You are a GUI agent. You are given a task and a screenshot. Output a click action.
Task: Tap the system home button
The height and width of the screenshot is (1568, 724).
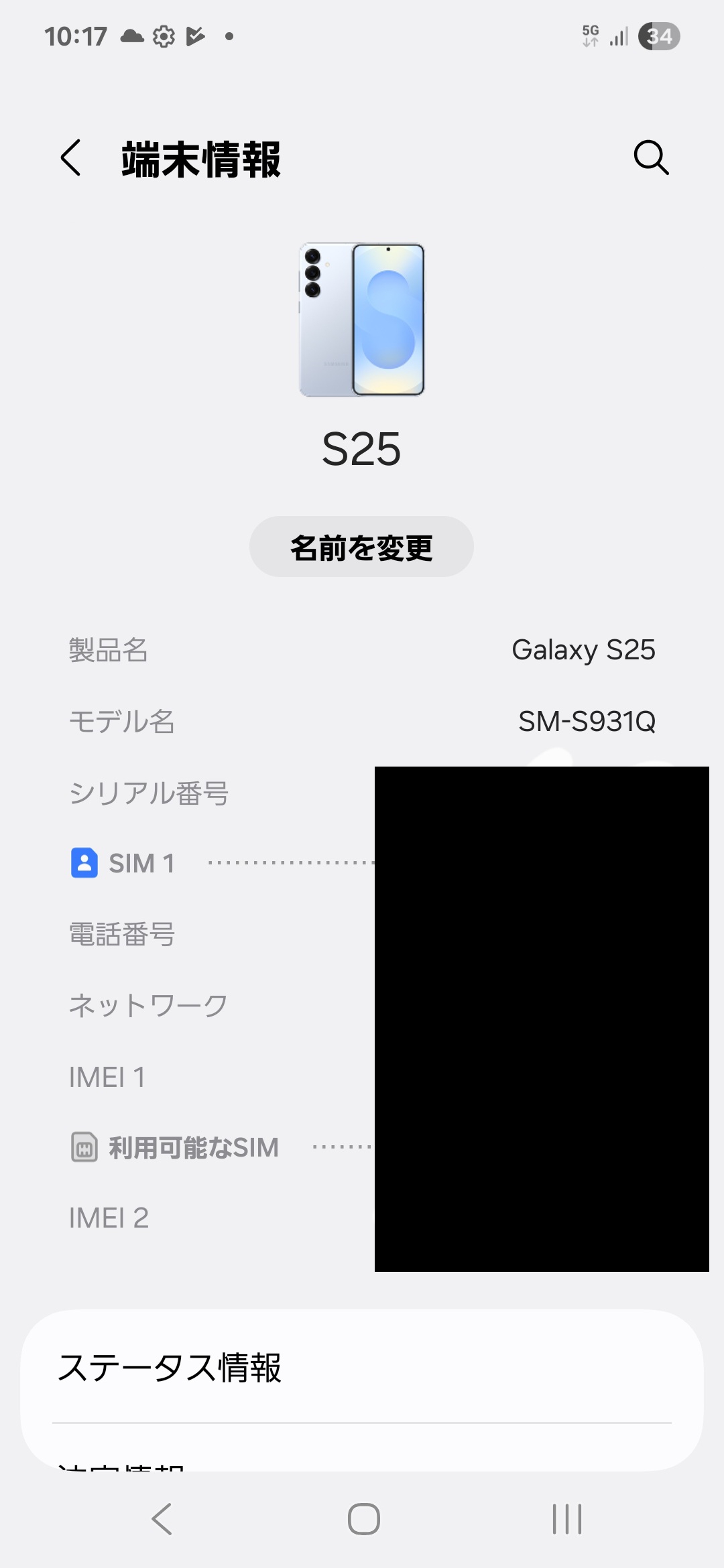tap(363, 1518)
